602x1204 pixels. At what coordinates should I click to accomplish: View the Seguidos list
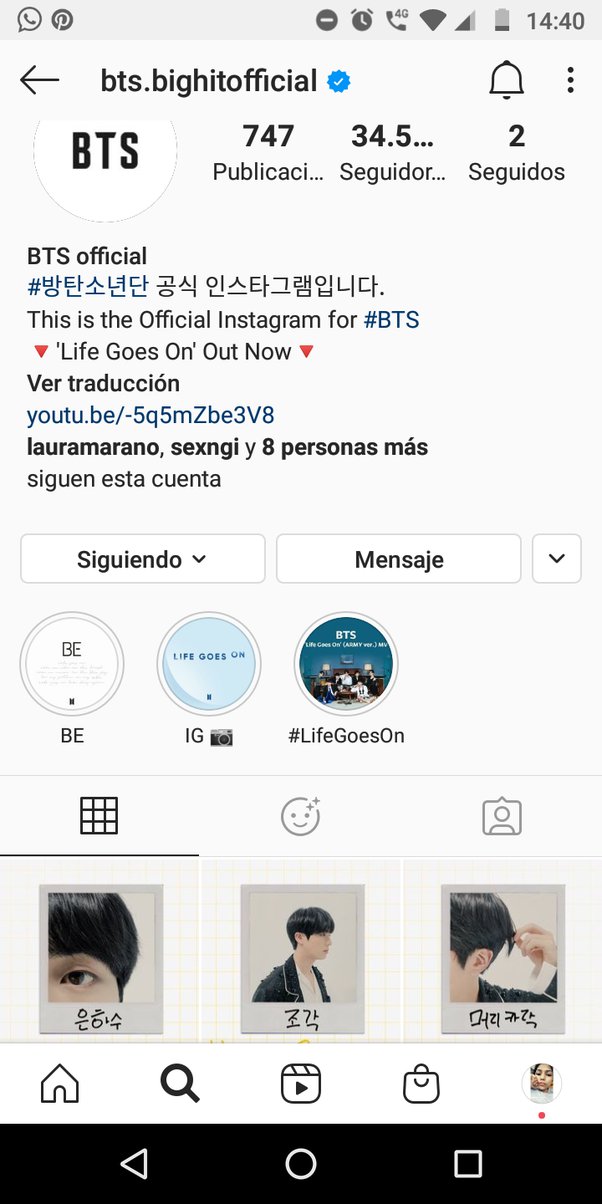[x=516, y=152]
